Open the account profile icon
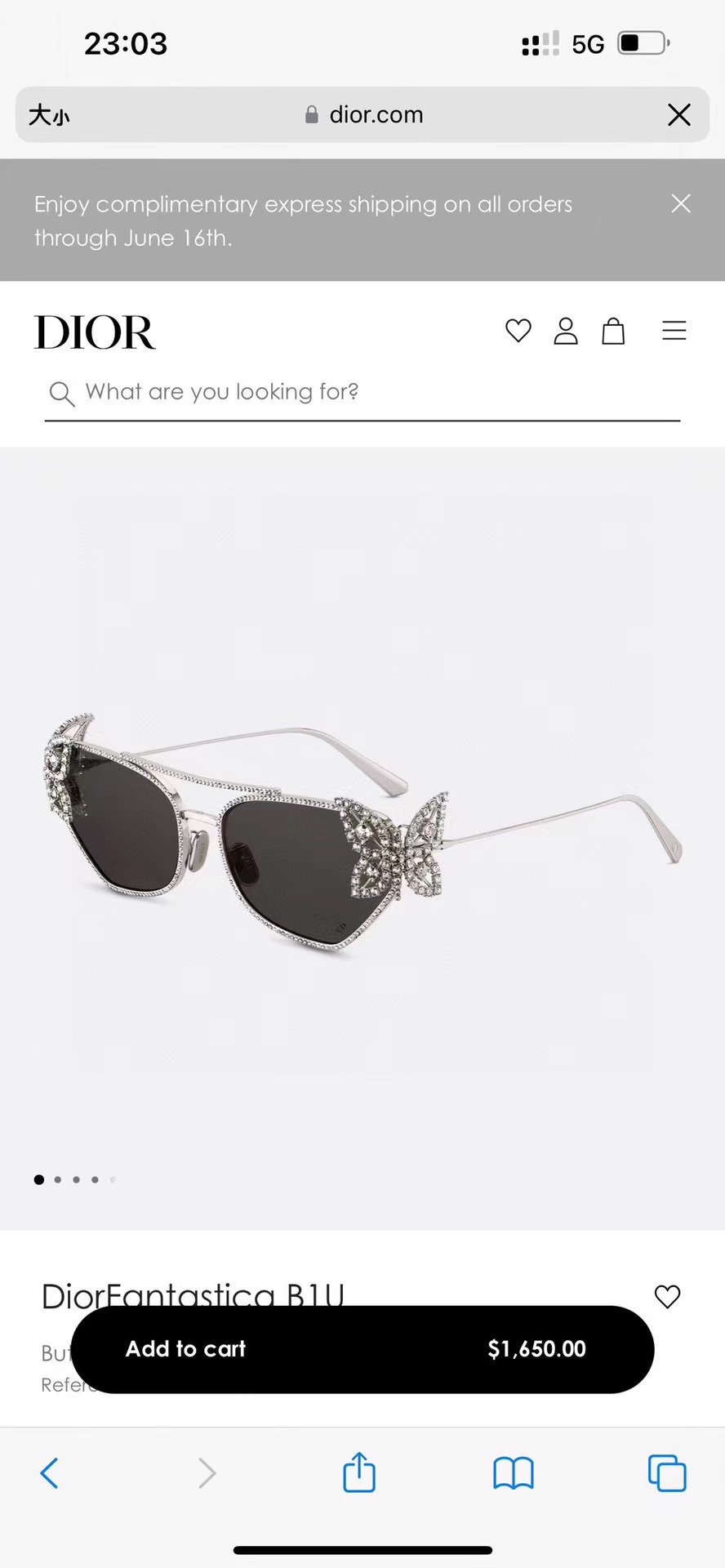725x1568 pixels. coord(566,331)
